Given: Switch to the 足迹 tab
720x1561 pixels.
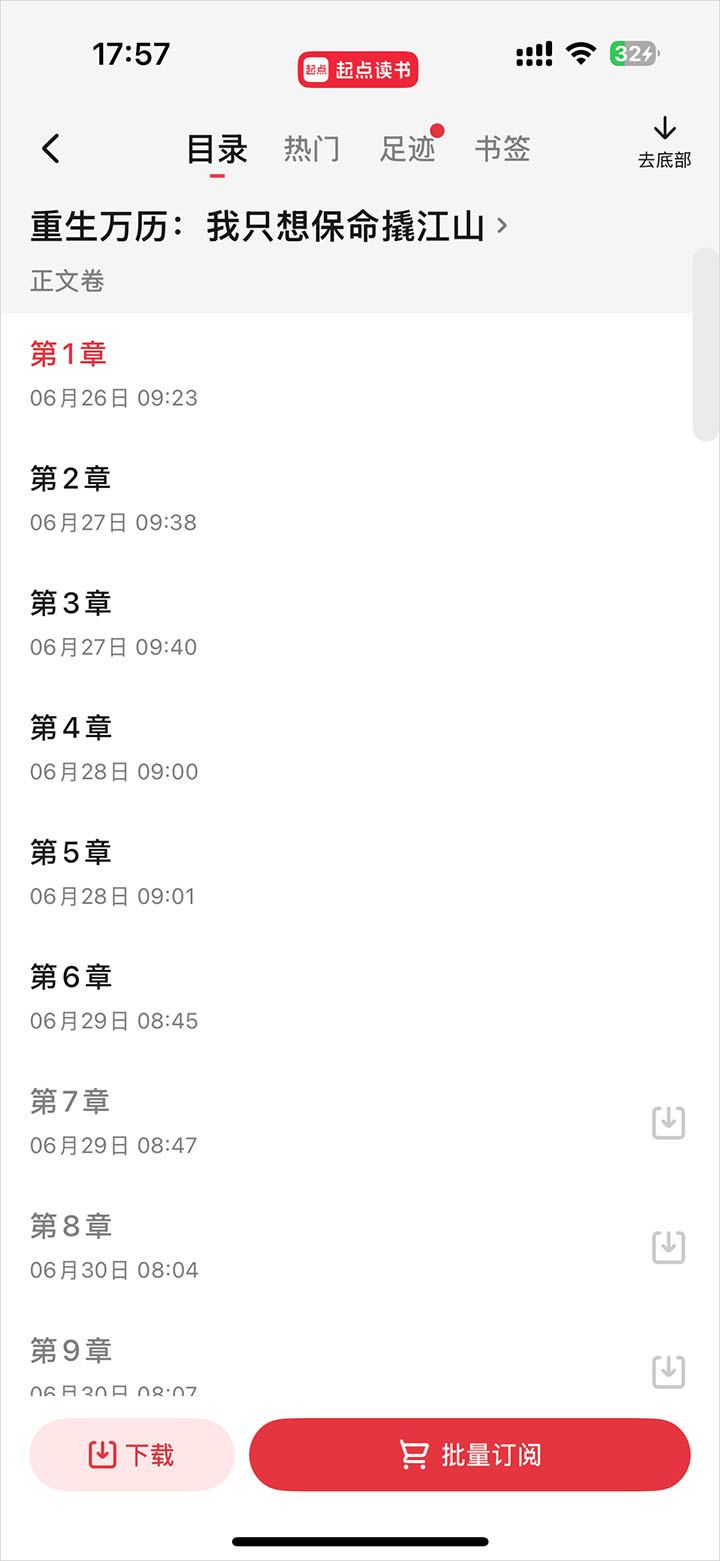Looking at the screenshot, I should 407,149.
